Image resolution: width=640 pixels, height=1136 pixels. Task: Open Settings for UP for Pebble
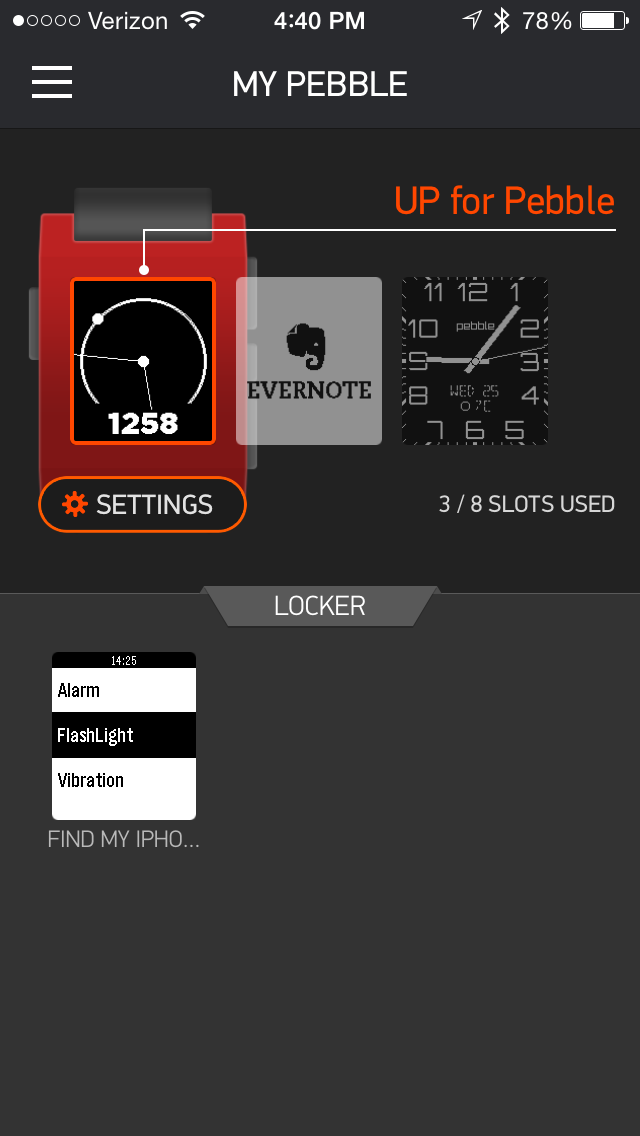tap(143, 504)
